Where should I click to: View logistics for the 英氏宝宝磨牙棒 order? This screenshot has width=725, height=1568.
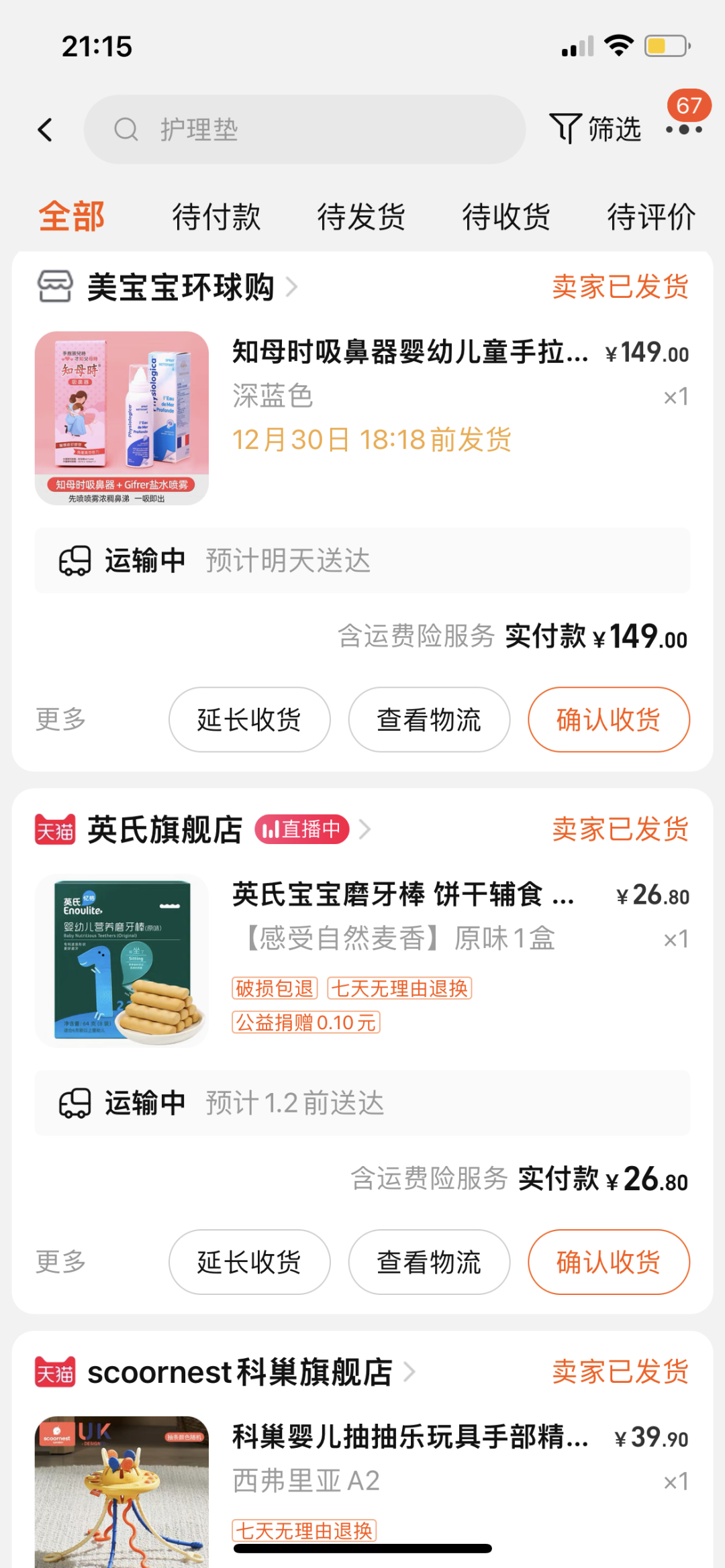tap(429, 1261)
